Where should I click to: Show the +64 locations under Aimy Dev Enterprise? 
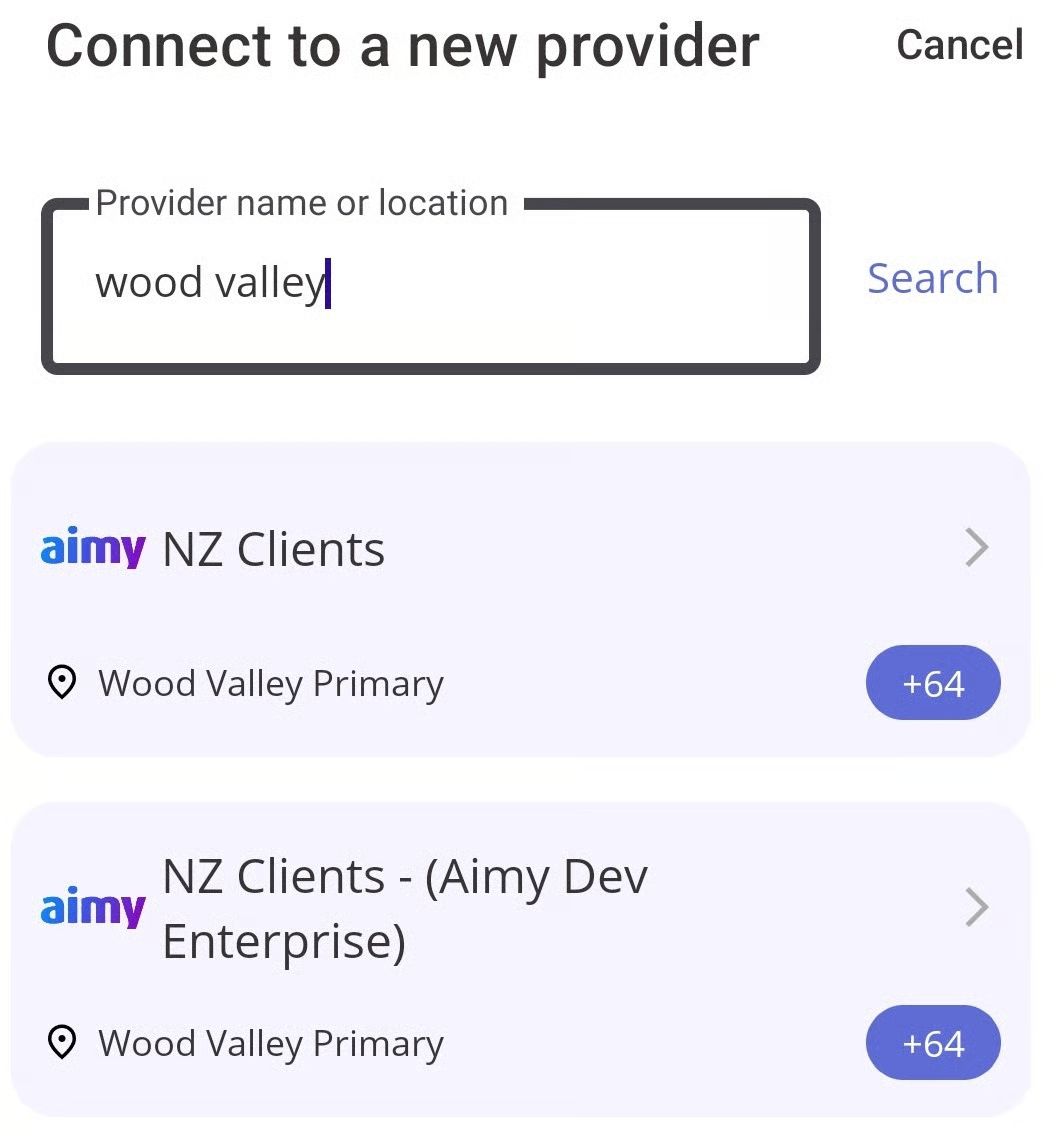coord(933,1042)
